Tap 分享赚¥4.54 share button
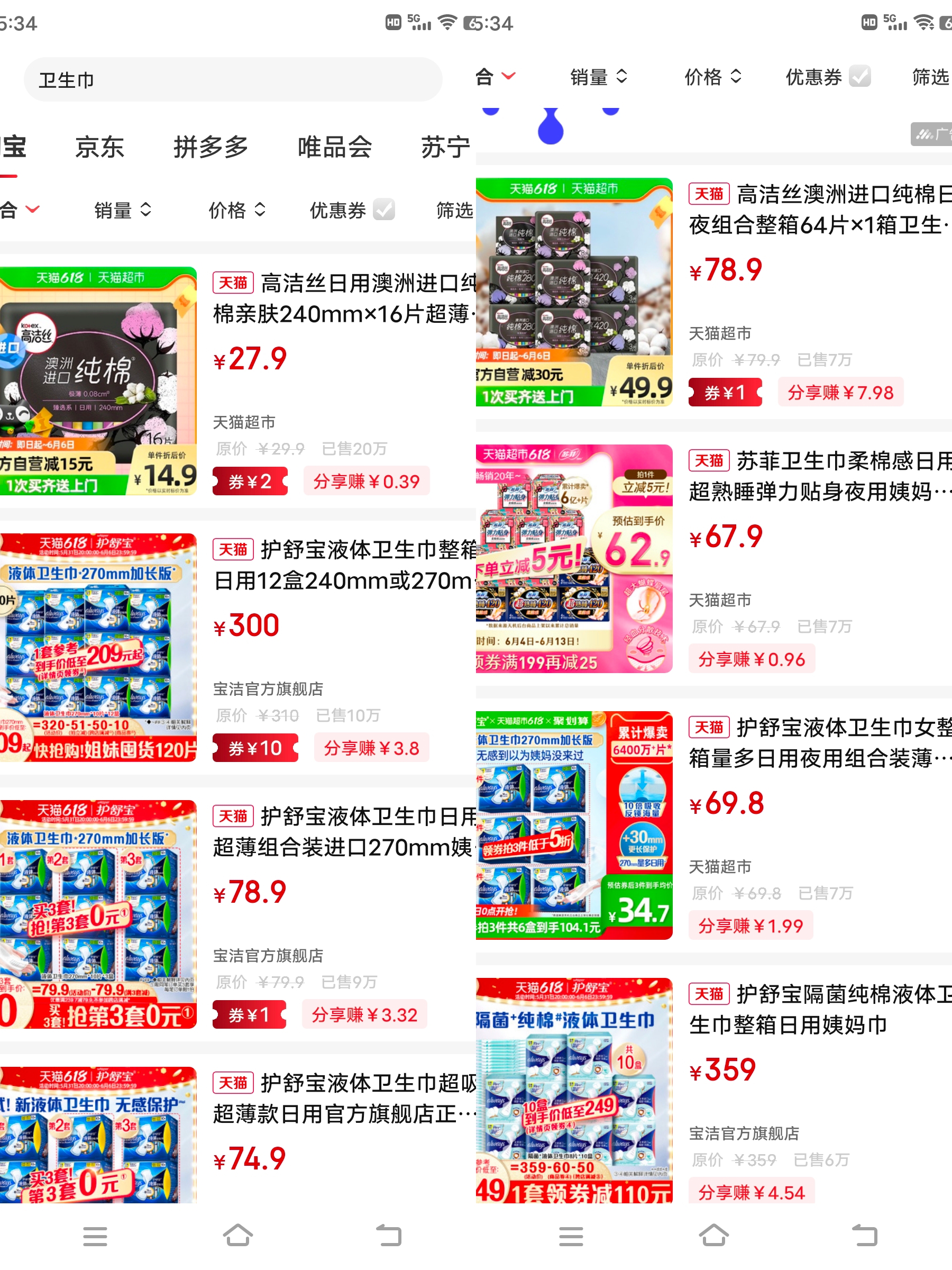Viewport: 952px width, 1270px height. 751,1193
